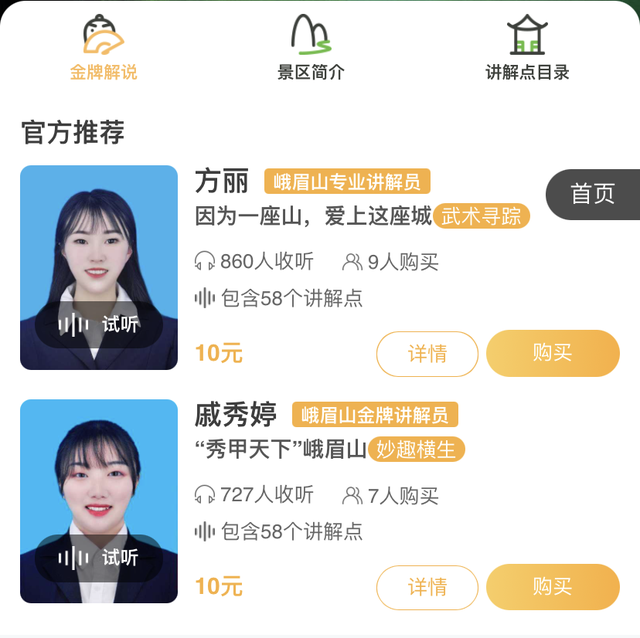640x638 pixels.
Task: Play 试听 sample for 戚秀婷
Action: (x=99, y=558)
